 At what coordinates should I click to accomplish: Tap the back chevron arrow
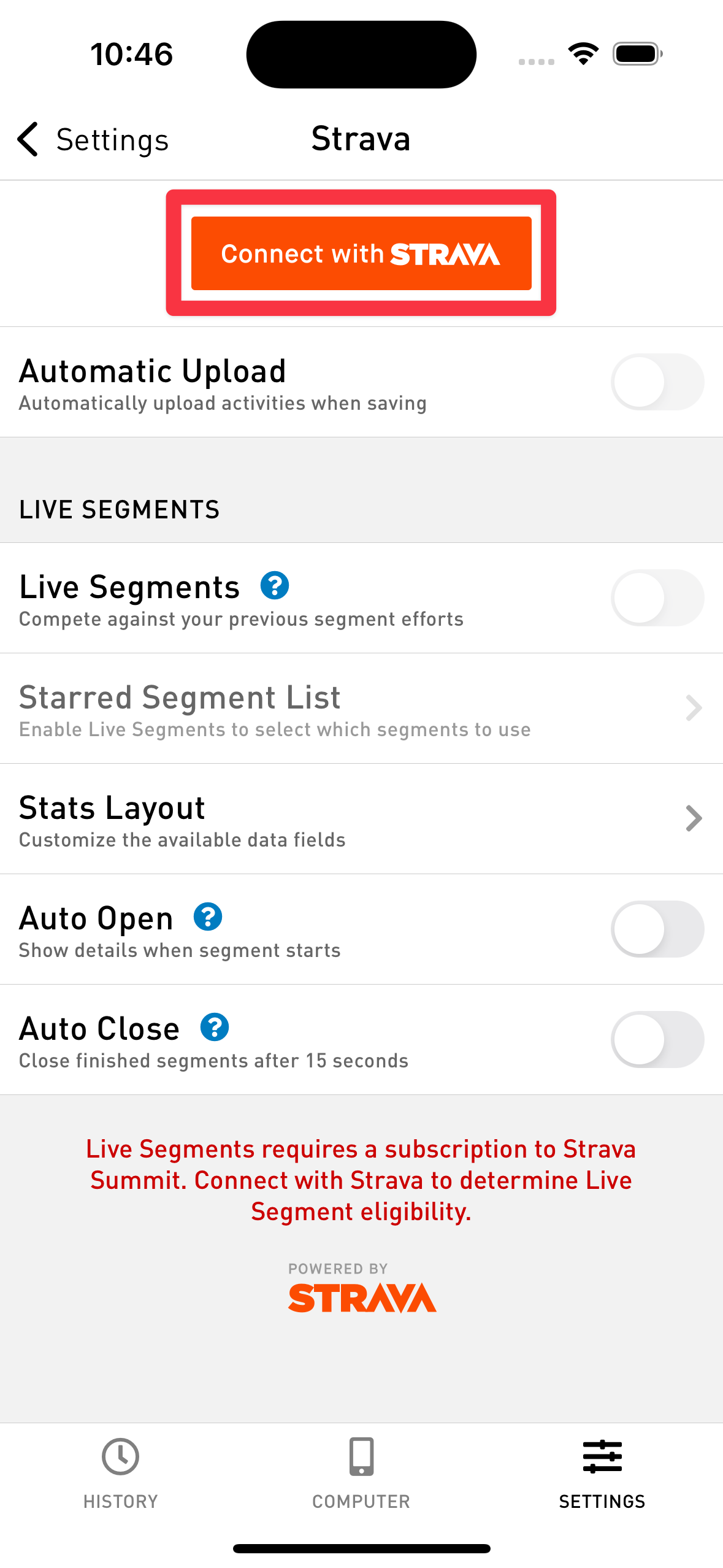pos(27,140)
